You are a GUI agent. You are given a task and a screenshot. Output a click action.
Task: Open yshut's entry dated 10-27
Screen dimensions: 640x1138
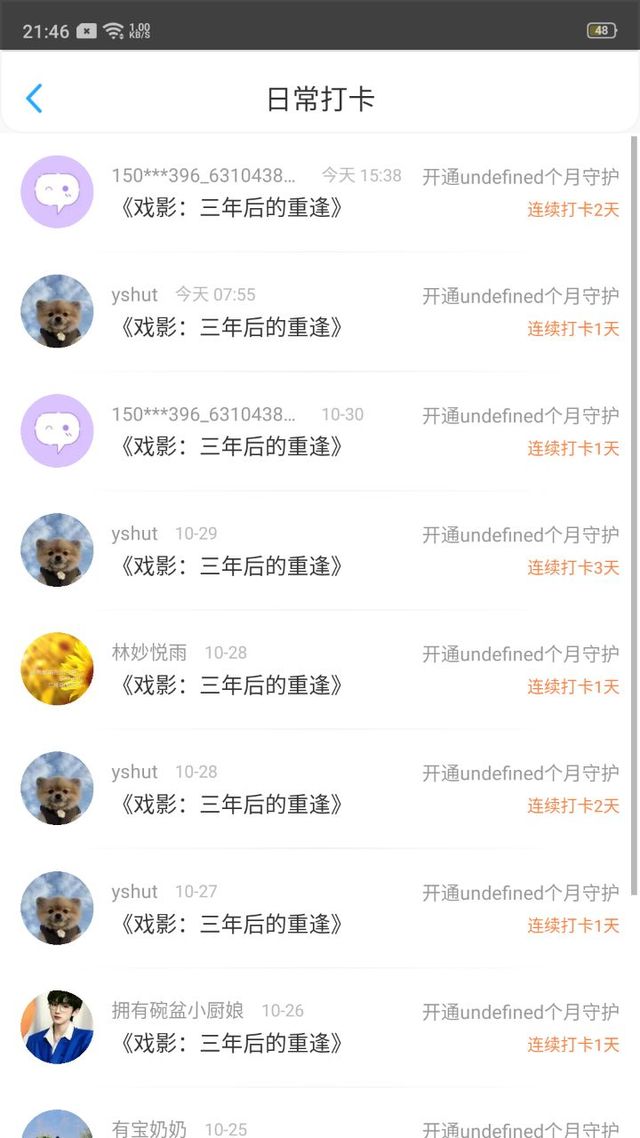click(320, 907)
